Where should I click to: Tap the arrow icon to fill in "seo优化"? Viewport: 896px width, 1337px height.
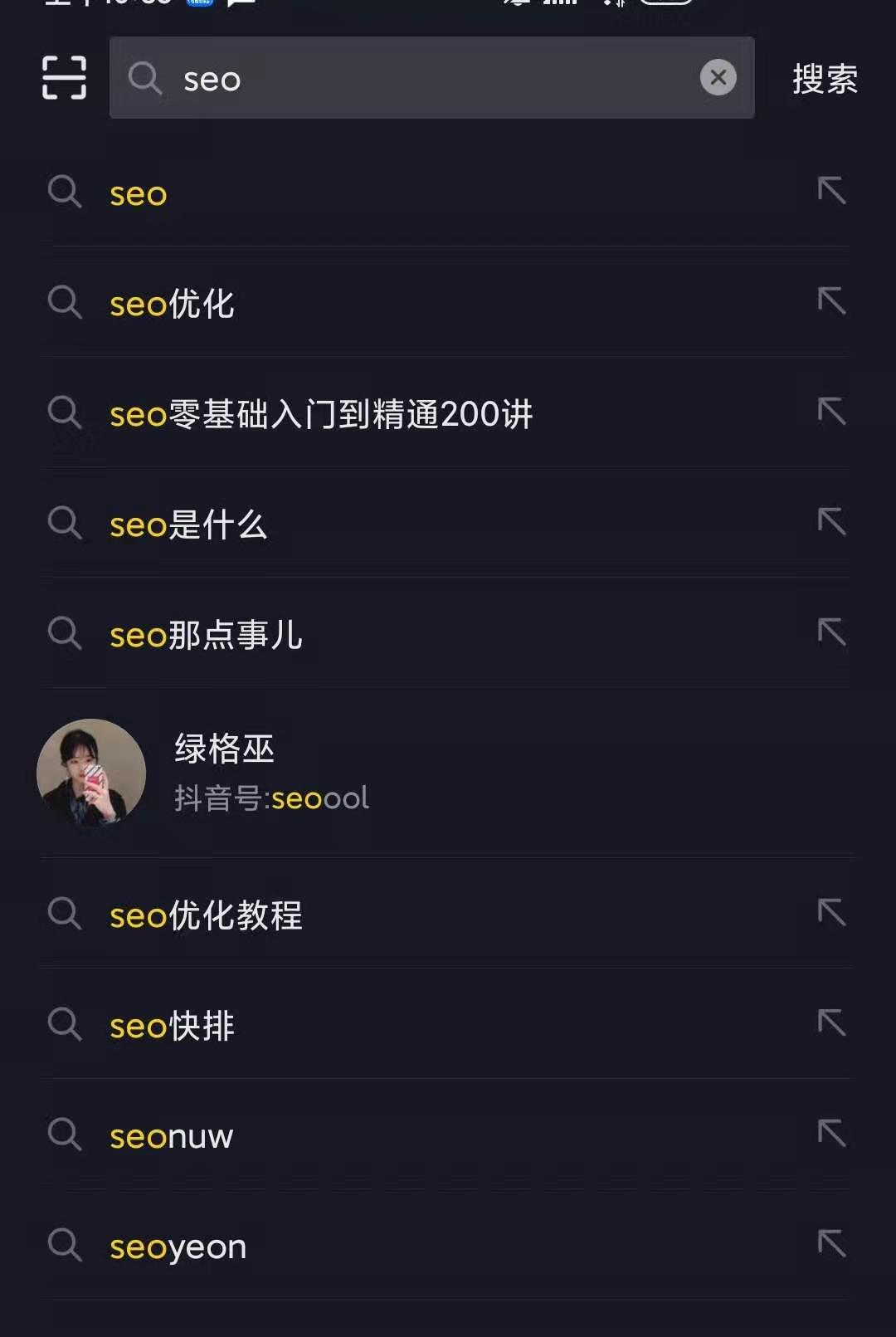click(x=833, y=303)
